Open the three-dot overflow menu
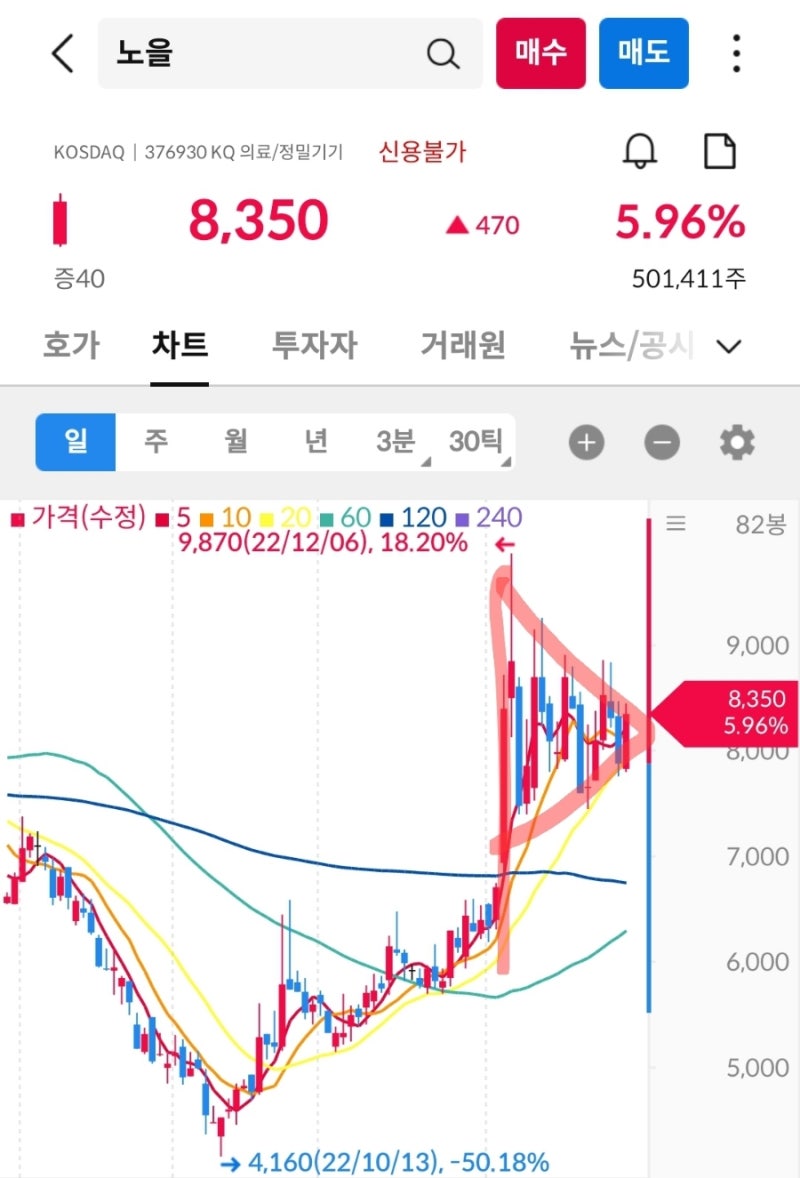800x1178 pixels. click(x=736, y=54)
